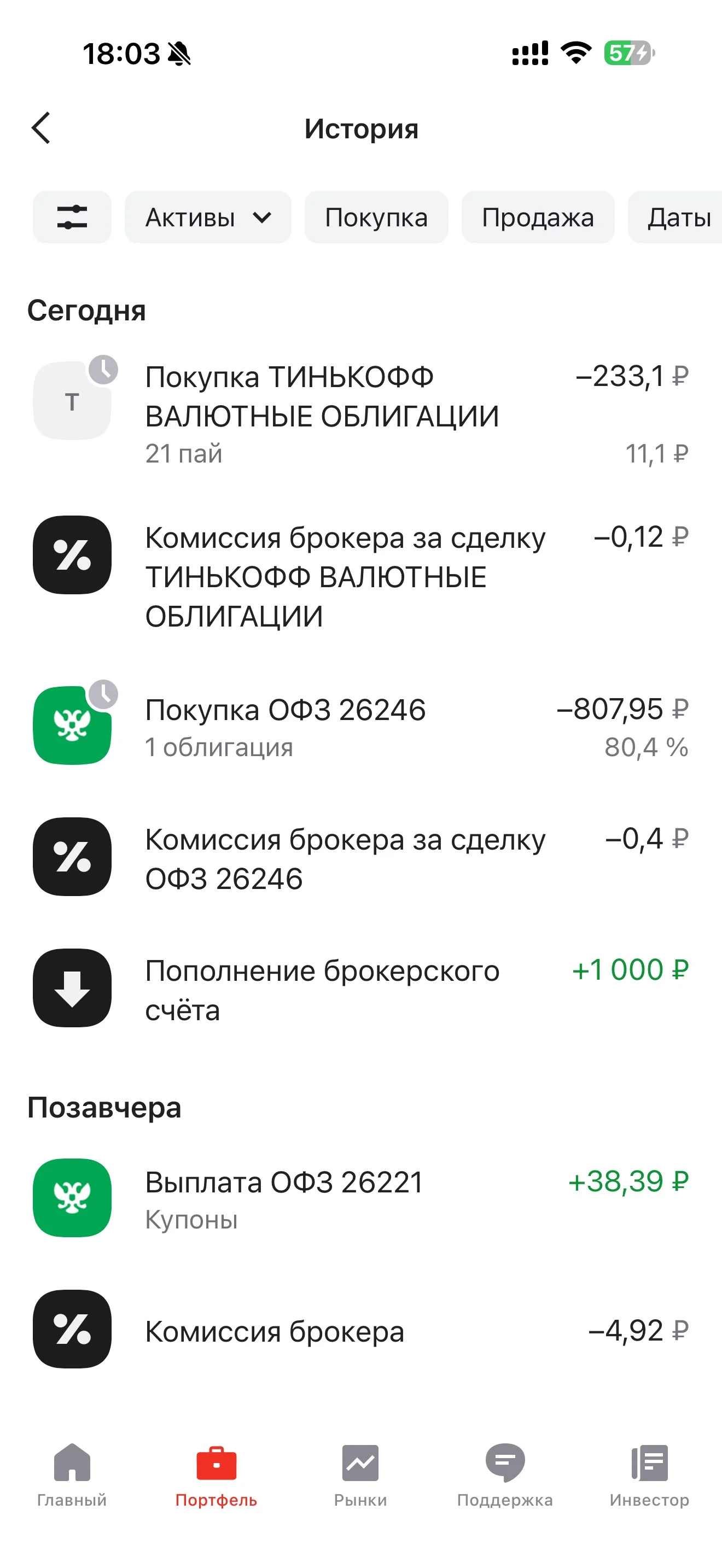Switch to the Инвестор tab
Viewport: 722px width, 1568px height.
(x=650, y=1476)
